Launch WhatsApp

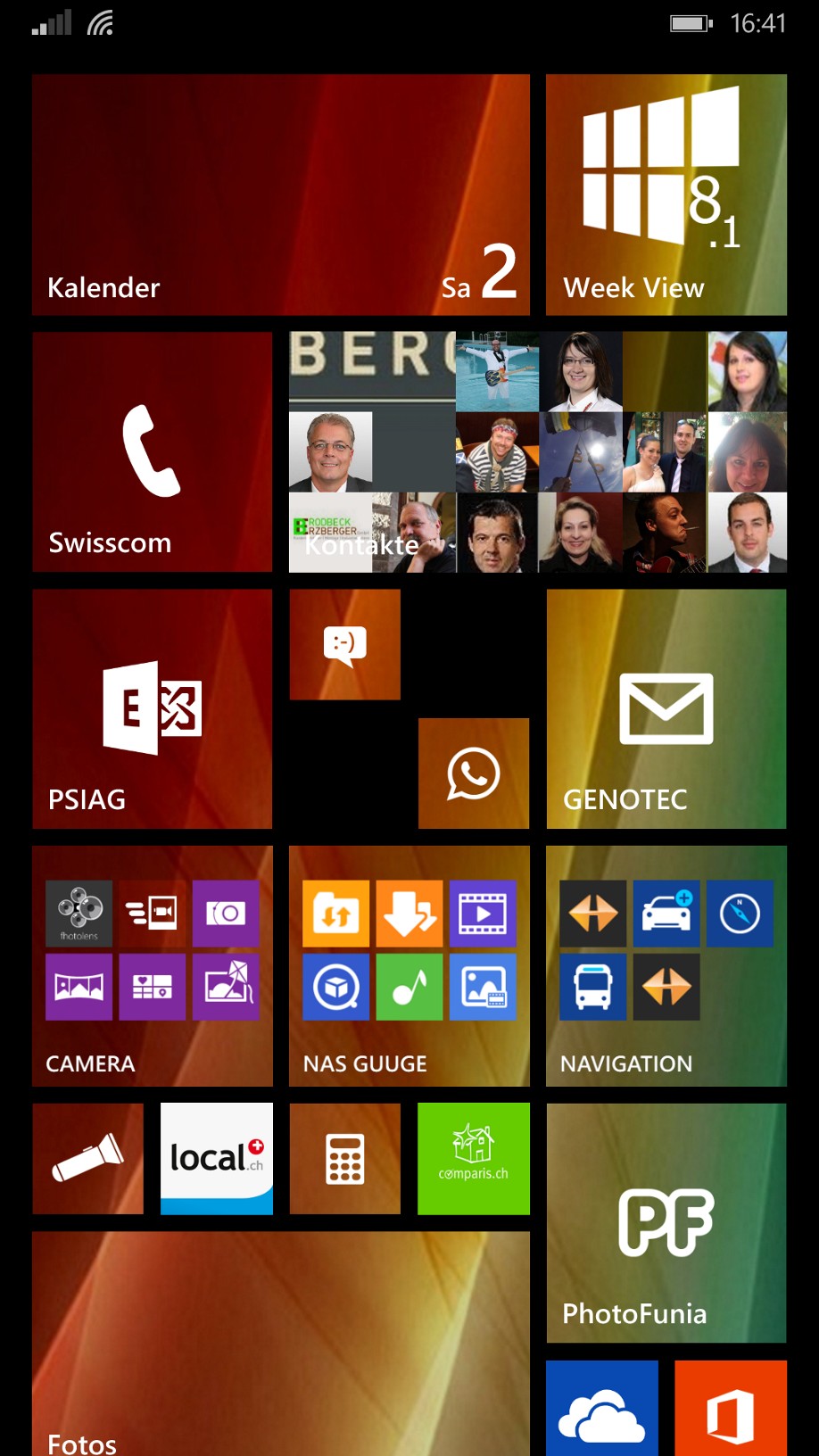coord(473,773)
